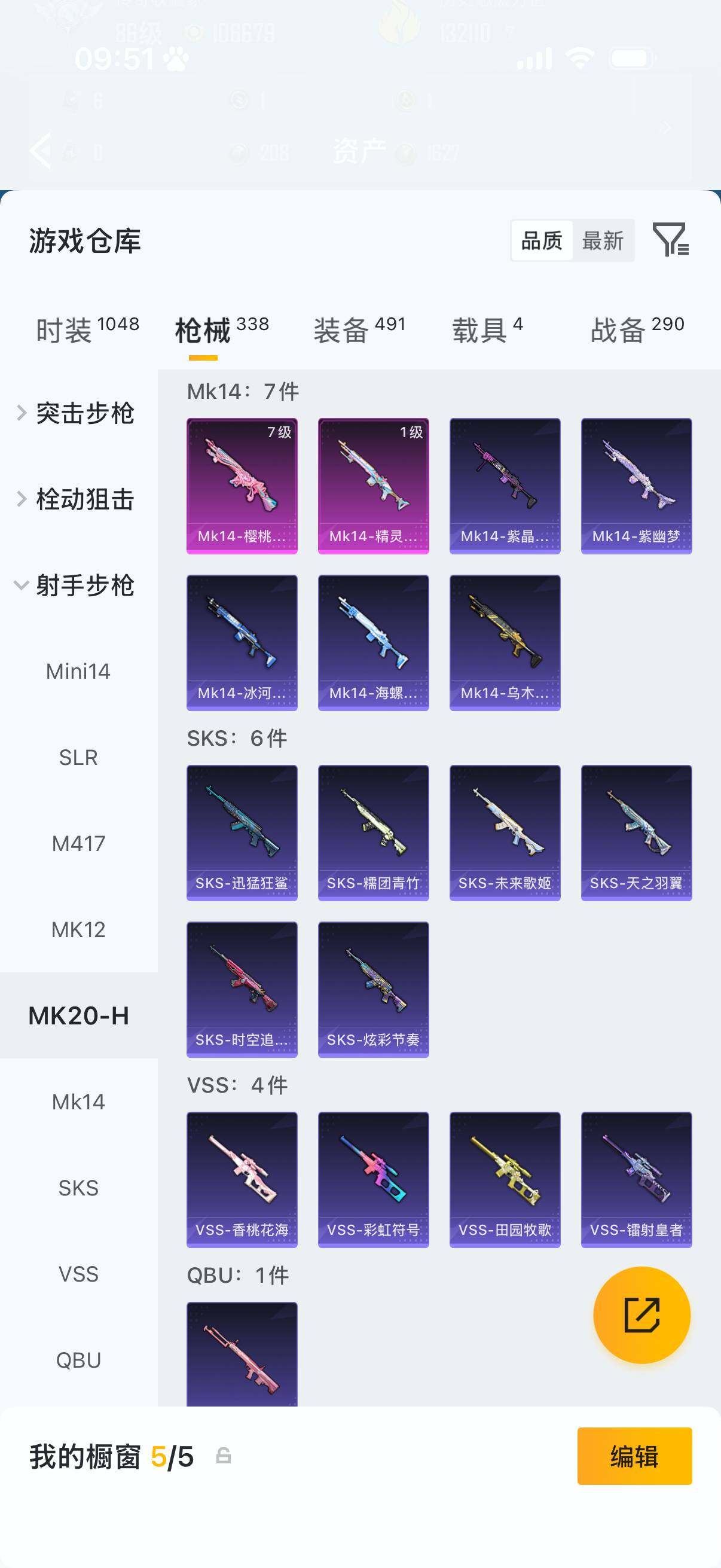Select Mini14 in the side list
This screenshot has height=1568, width=721.
coord(78,672)
